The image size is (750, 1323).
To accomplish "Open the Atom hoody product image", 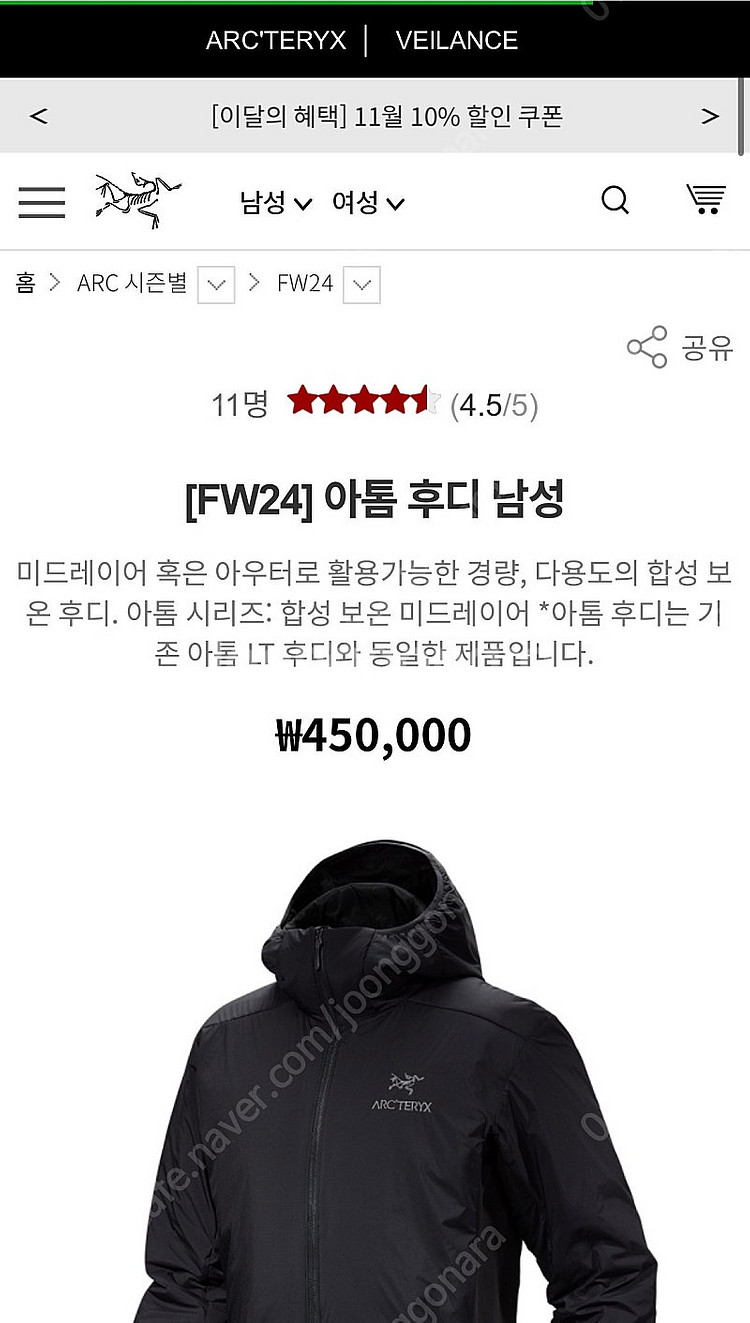I will tap(390, 1080).
